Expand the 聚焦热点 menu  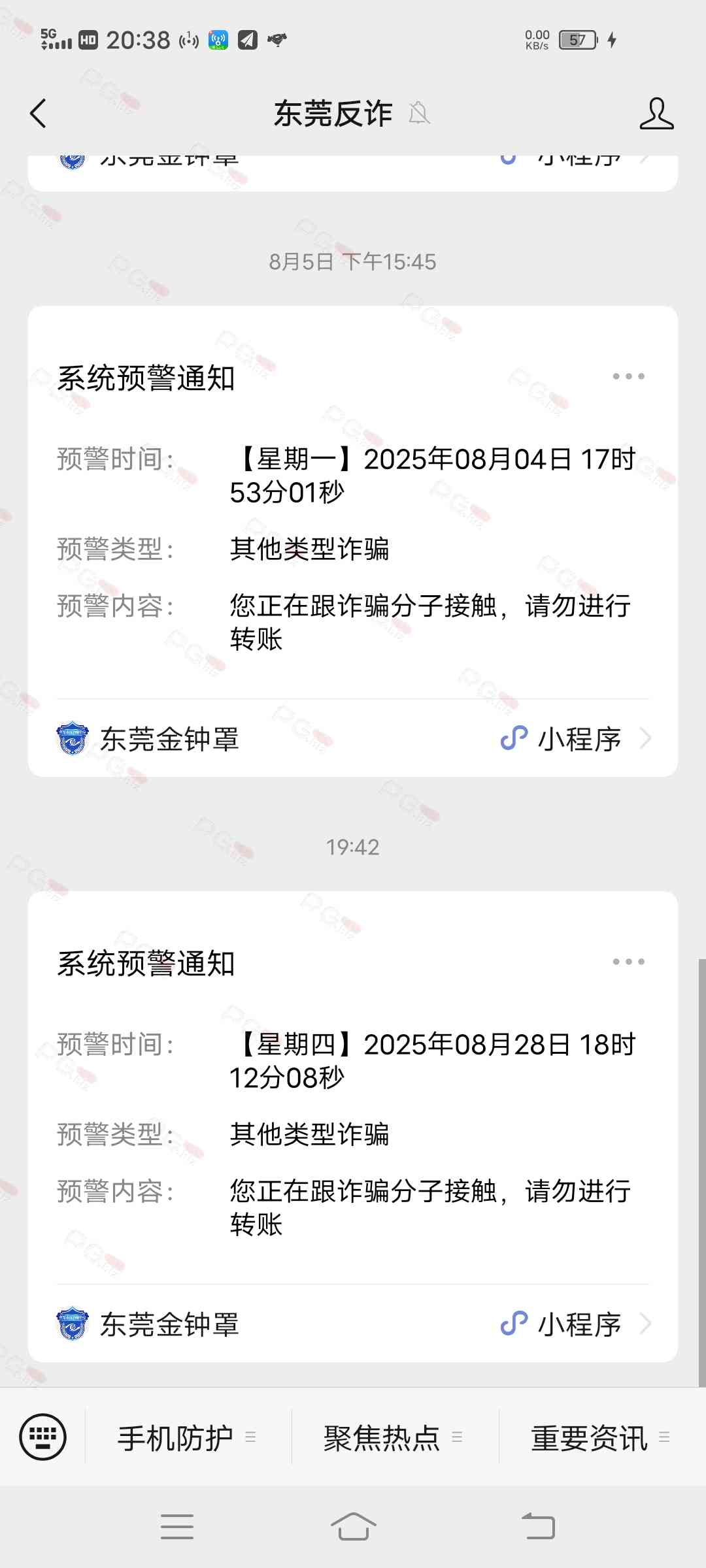pyautogui.click(x=394, y=1437)
